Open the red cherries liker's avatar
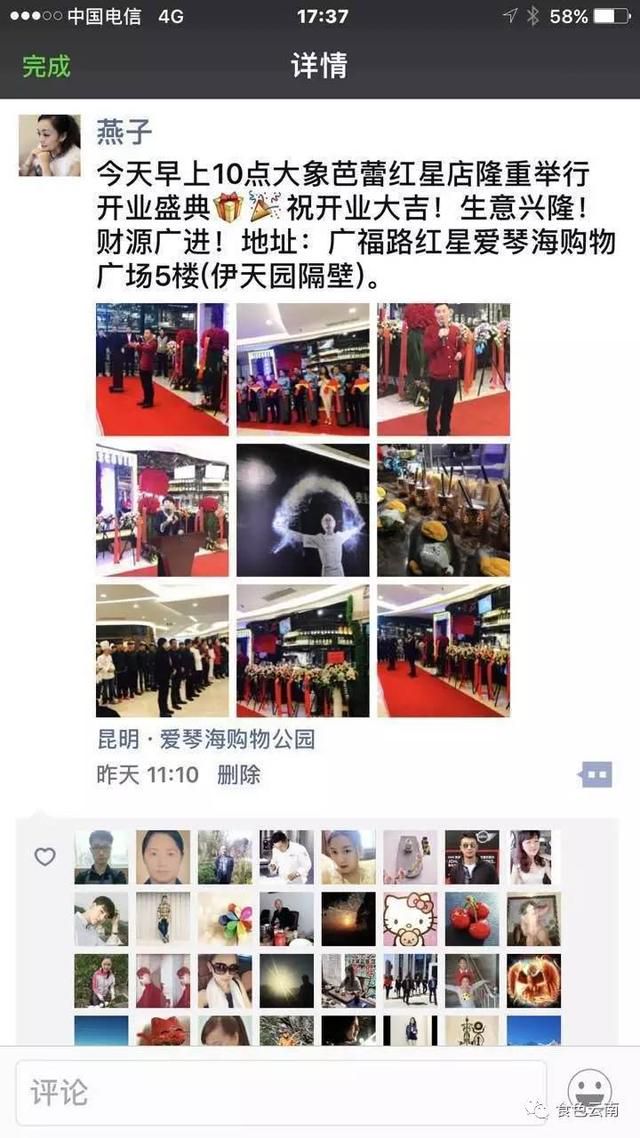The image size is (640, 1138). click(472, 919)
